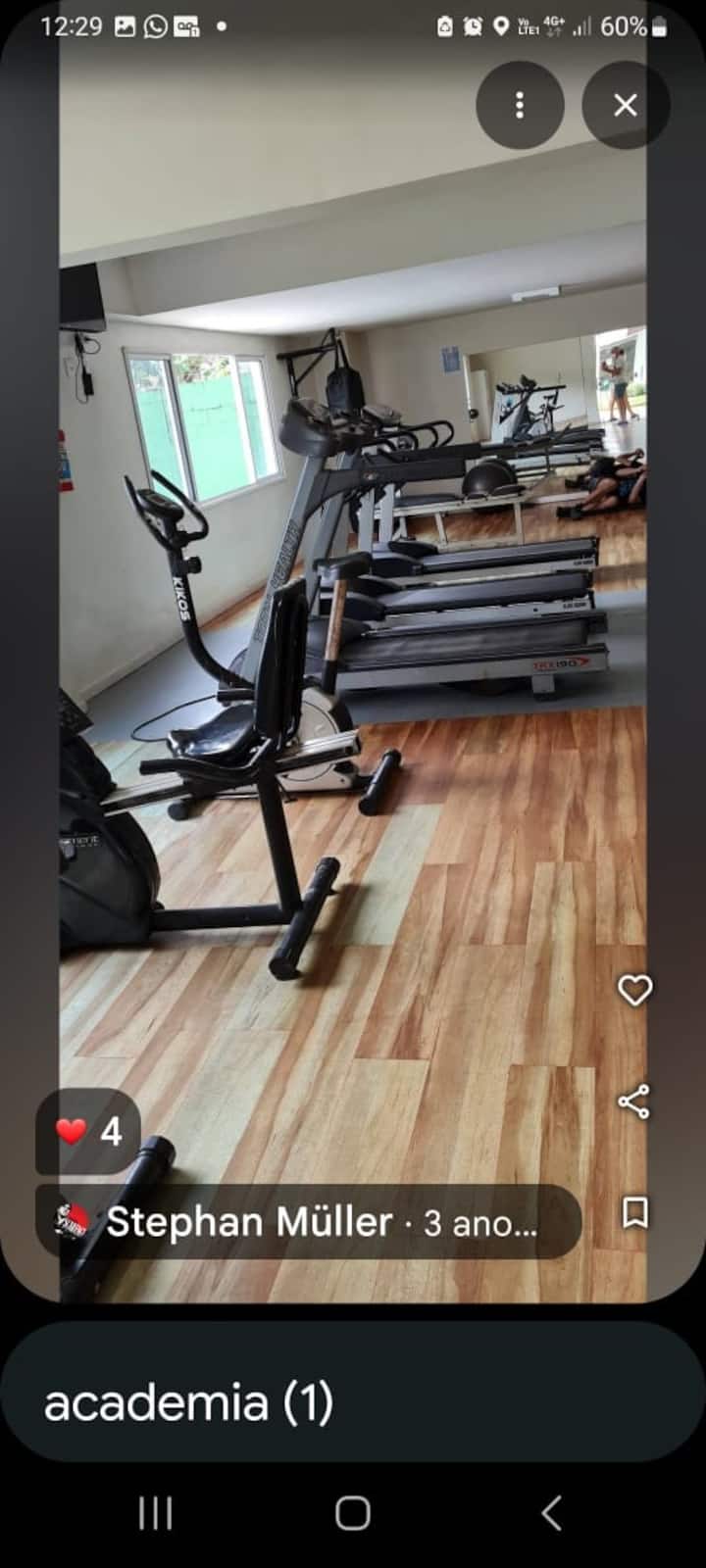The image size is (706, 1568).
Task: Share this photo
Action: pos(633,1102)
